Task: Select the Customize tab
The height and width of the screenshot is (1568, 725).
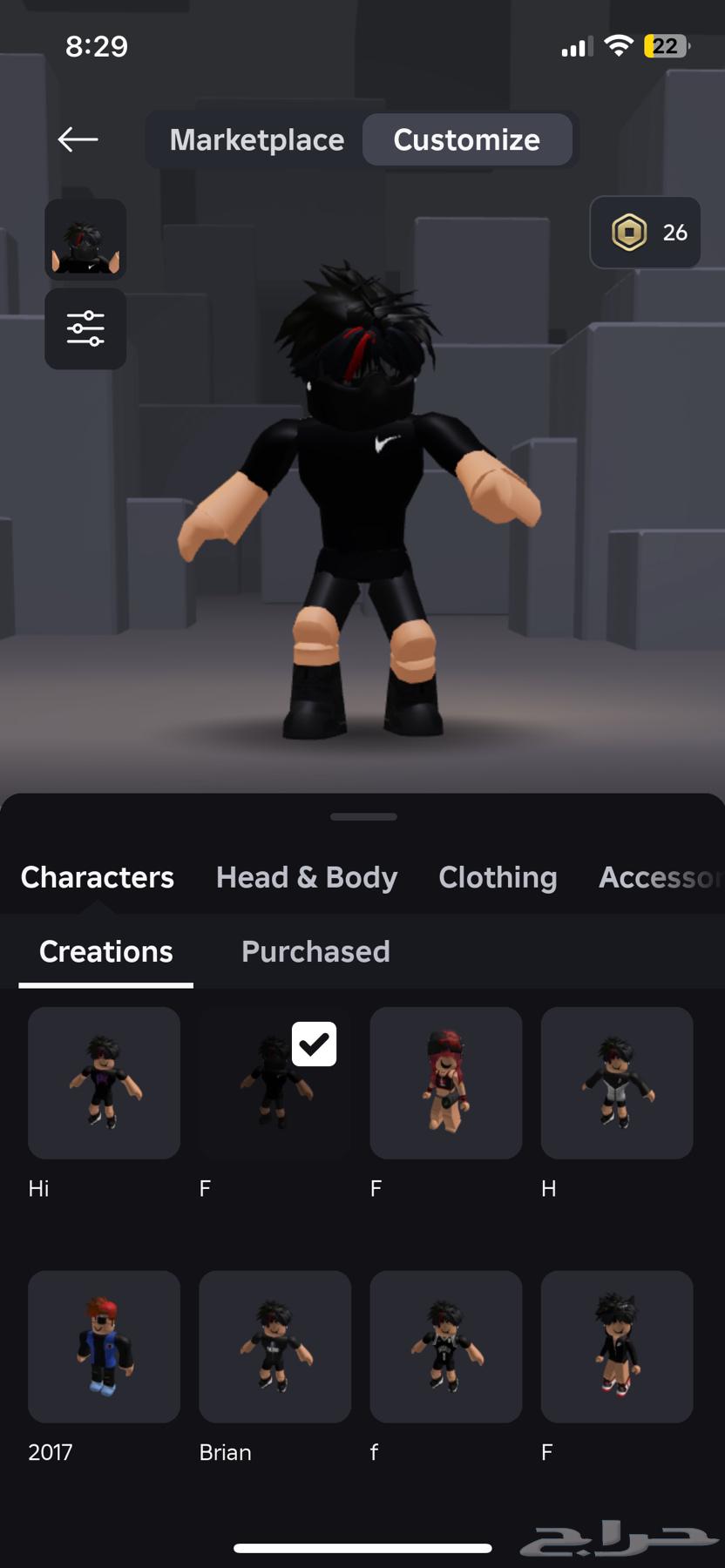Action: [x=466, y=139]
